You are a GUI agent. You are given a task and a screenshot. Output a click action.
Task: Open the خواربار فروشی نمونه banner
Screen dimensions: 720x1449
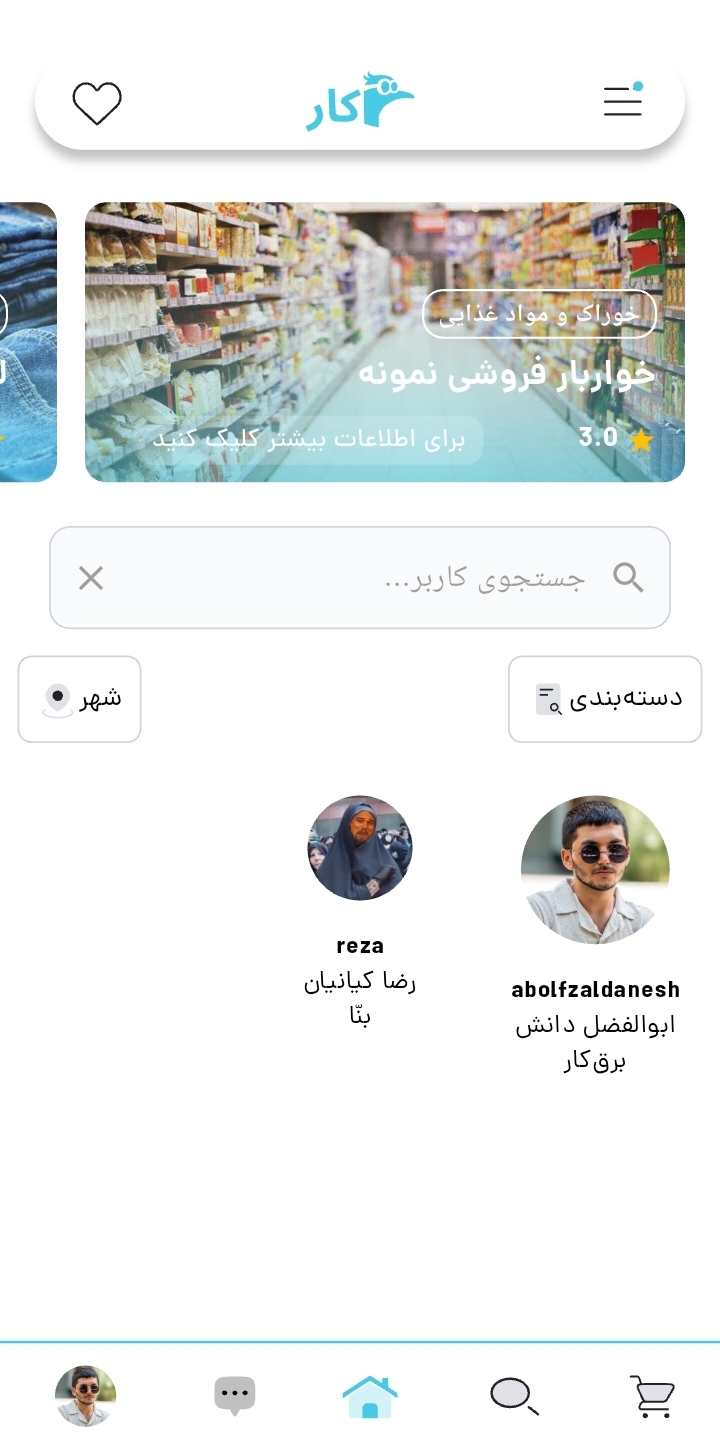pyautogui.click(x=385, y=342)
